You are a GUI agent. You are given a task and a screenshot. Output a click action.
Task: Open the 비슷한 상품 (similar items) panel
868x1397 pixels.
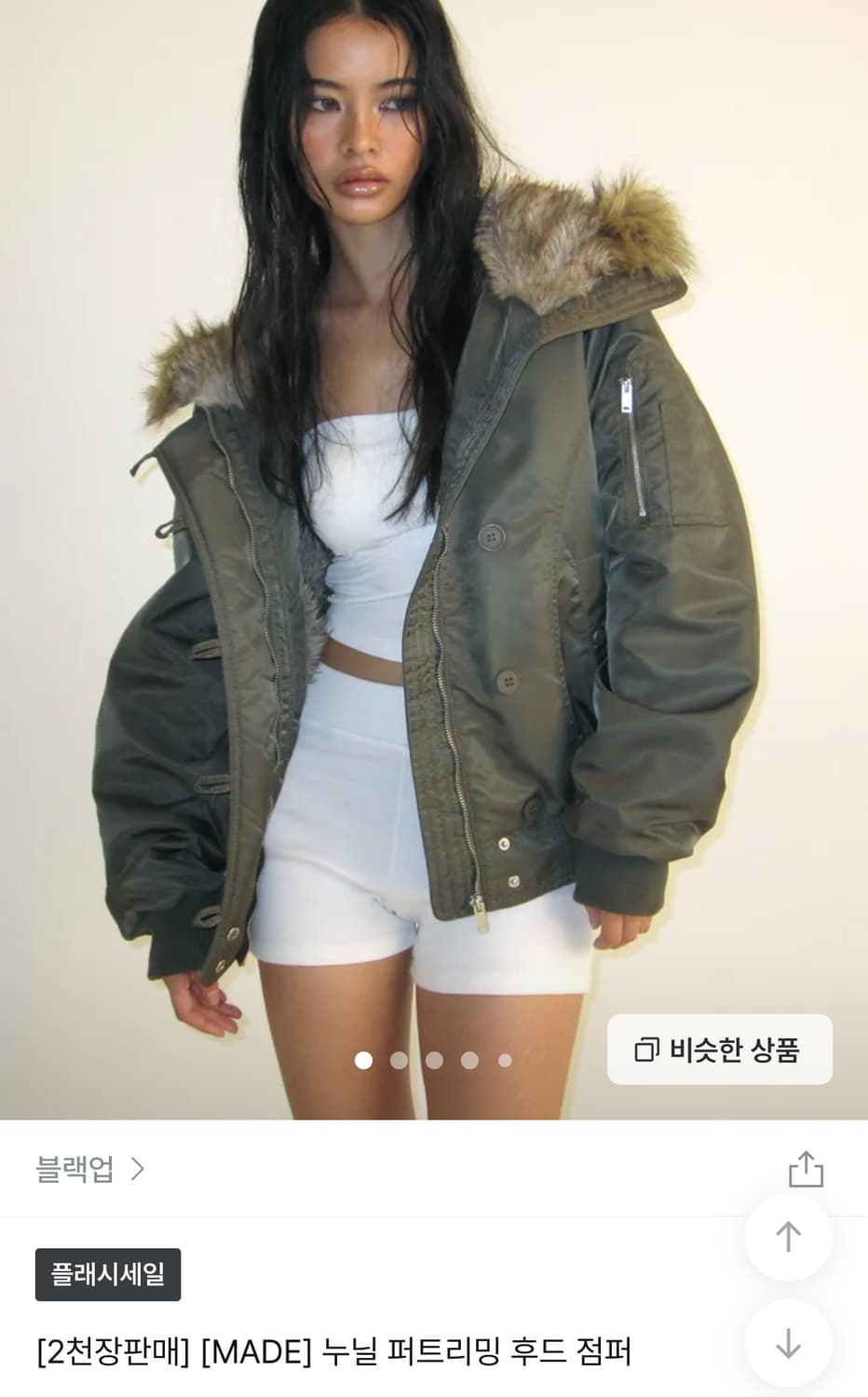coord(720,1050)
